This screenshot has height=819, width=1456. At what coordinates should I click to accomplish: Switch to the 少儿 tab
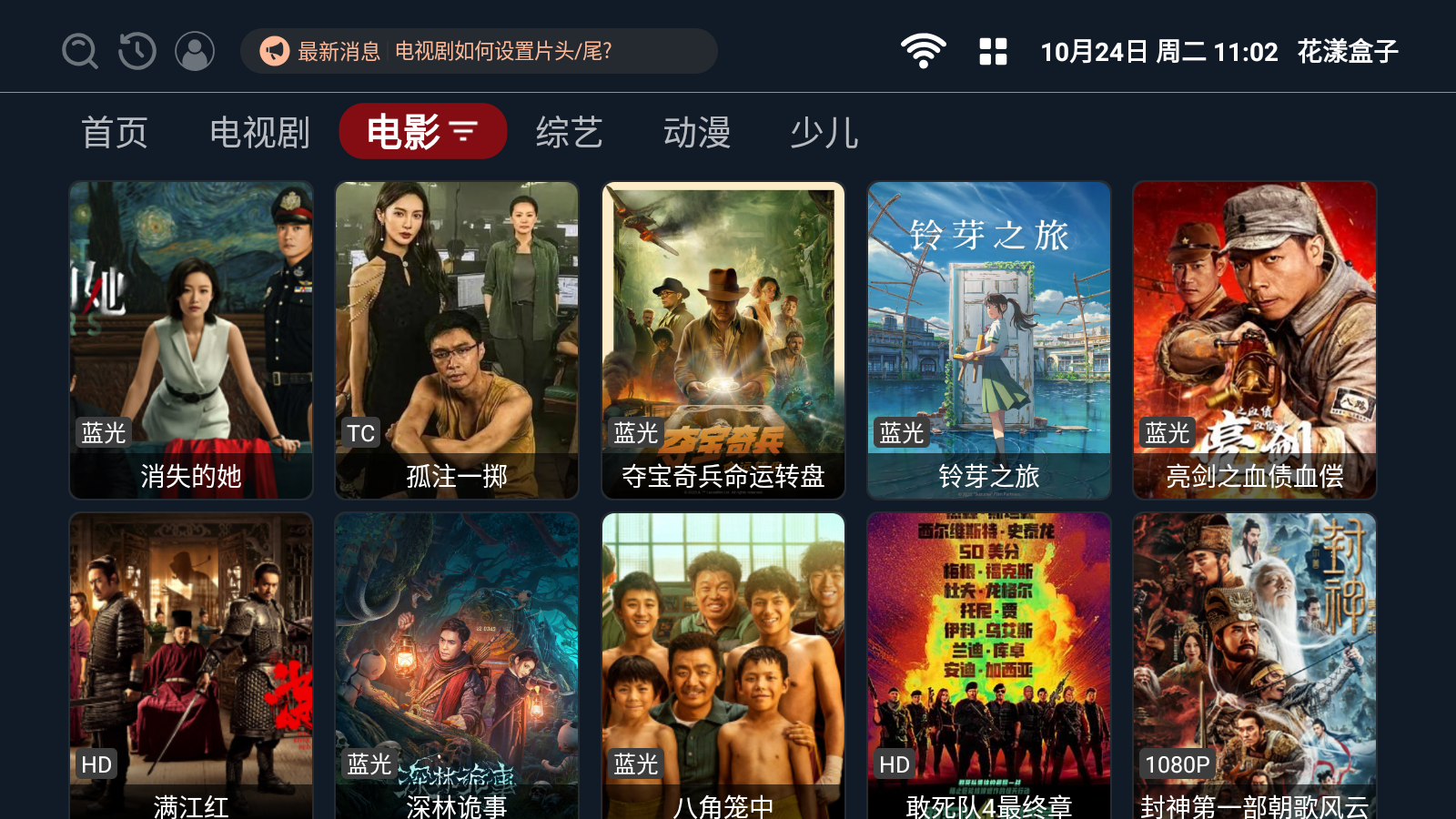[824, 132]
